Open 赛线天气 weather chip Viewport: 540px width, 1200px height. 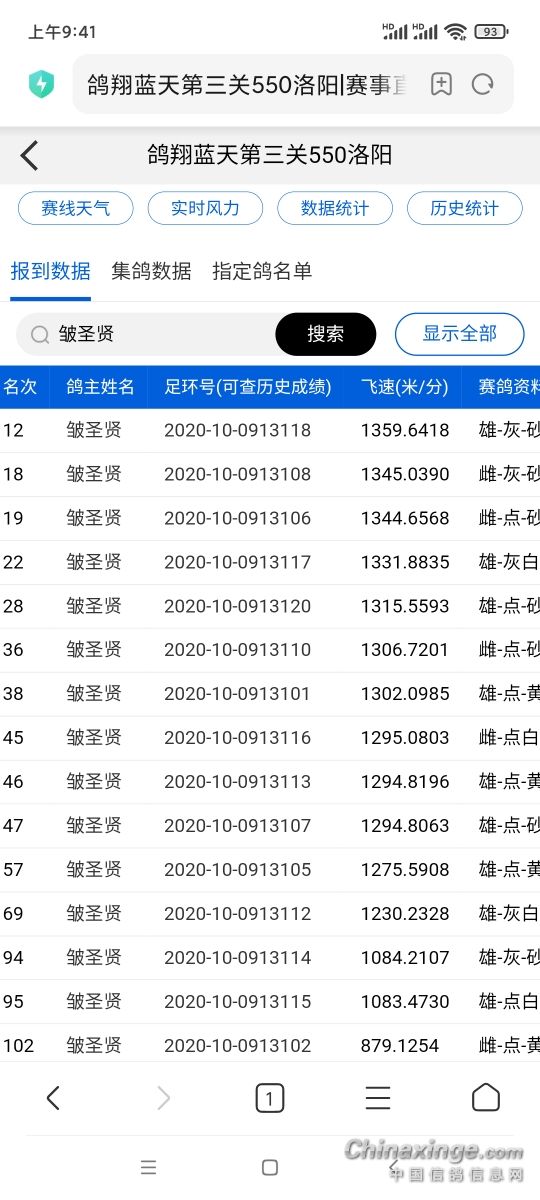[x=75, y=209]
